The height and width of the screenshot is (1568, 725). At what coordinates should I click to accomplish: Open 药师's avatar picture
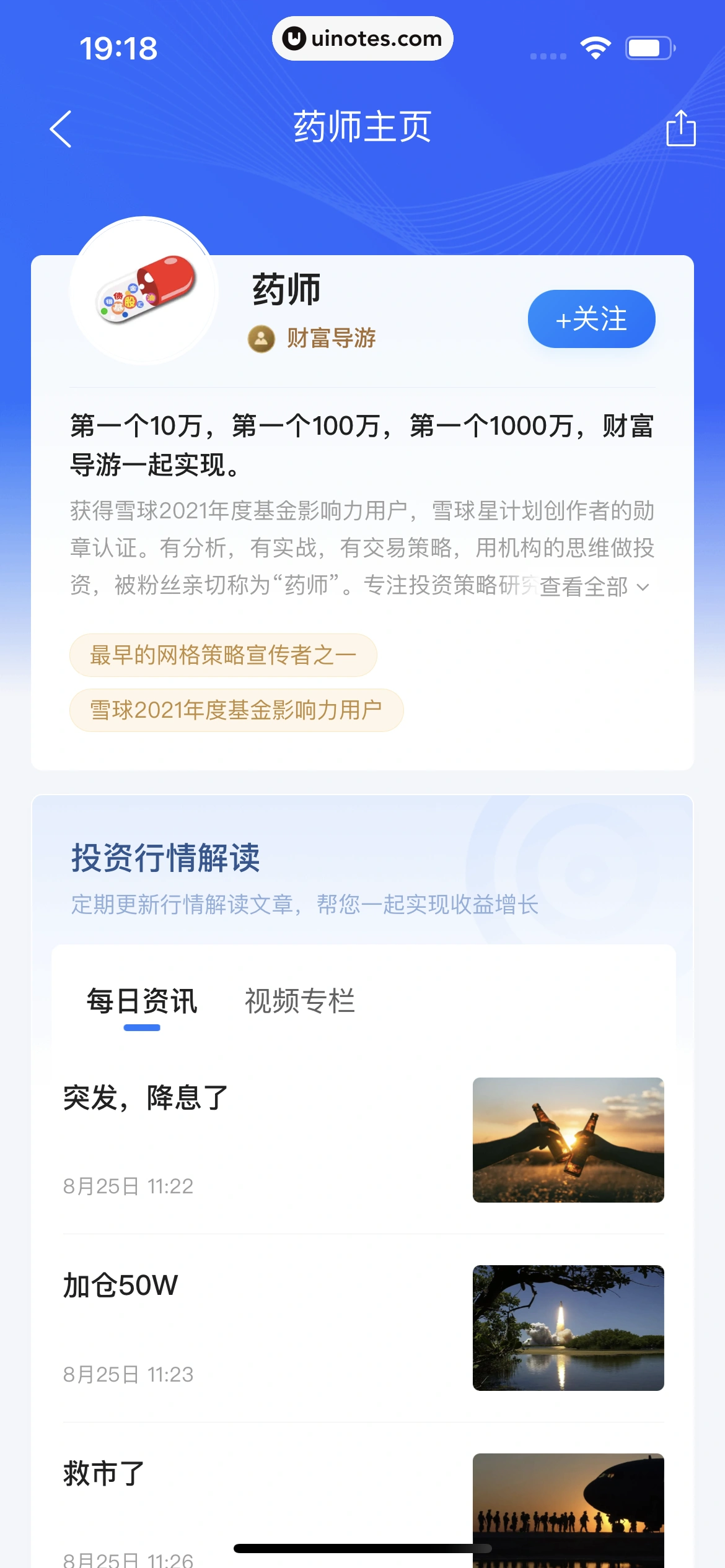(x=144, y=291)
